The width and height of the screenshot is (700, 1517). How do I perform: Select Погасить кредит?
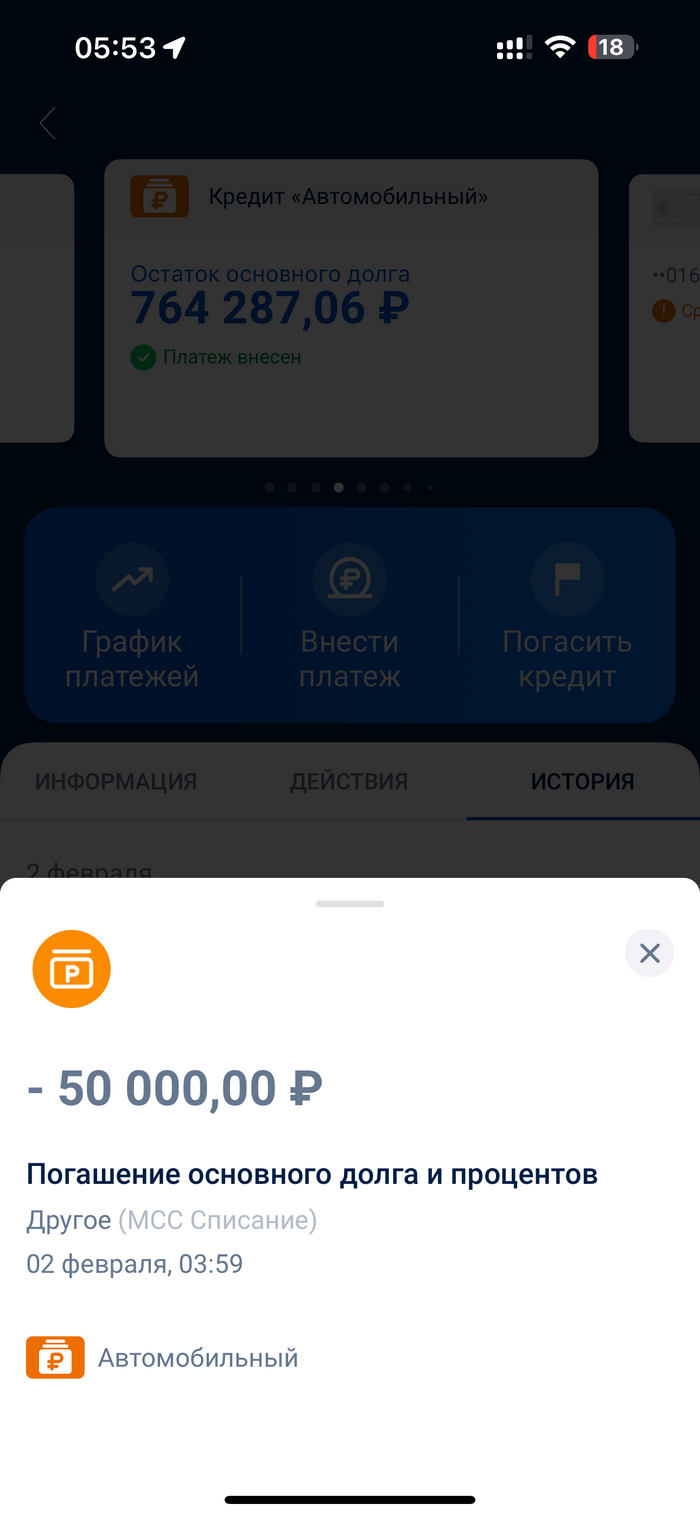click(x=567, y=615)
